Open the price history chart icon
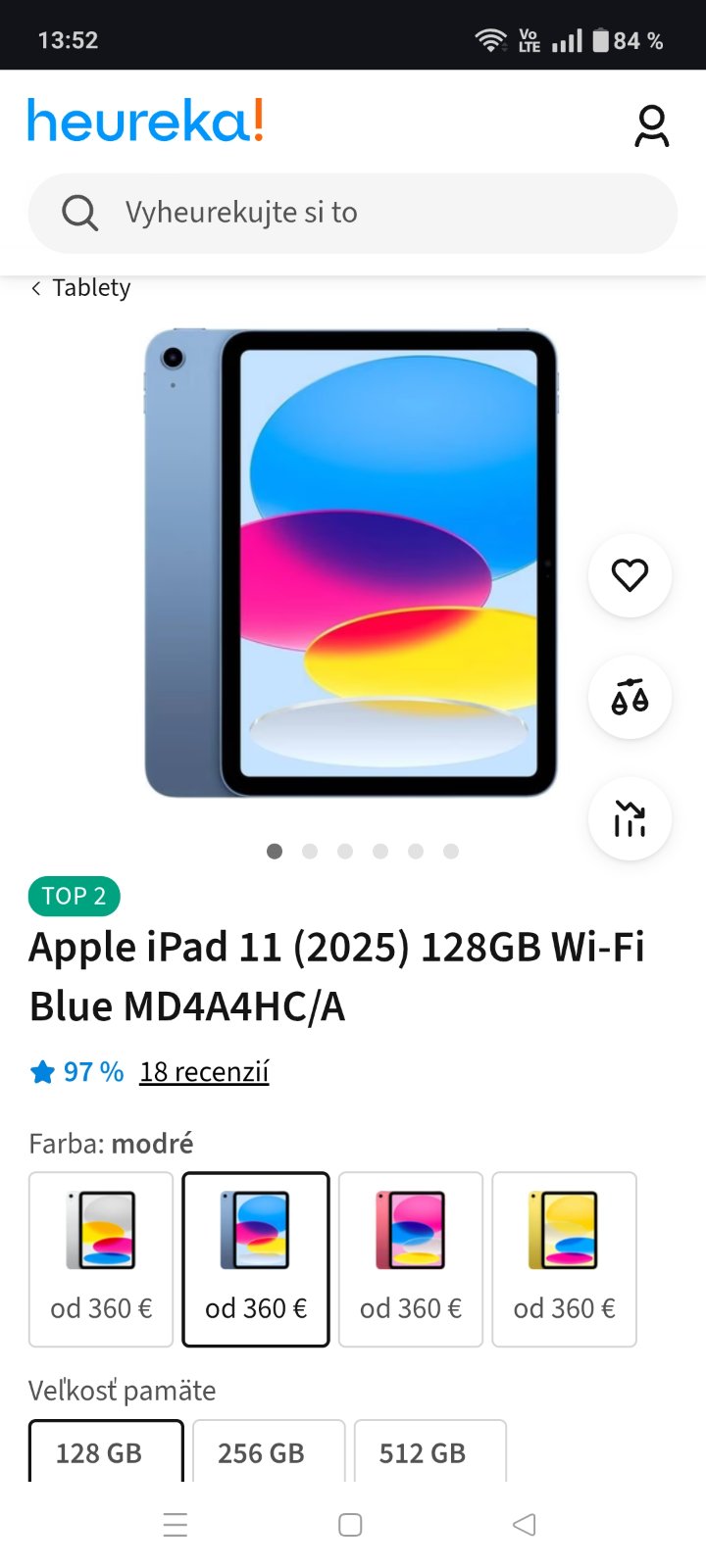The height and width of the screenshot is (1568, 706). pyautogui.click(x=630, y=819)
